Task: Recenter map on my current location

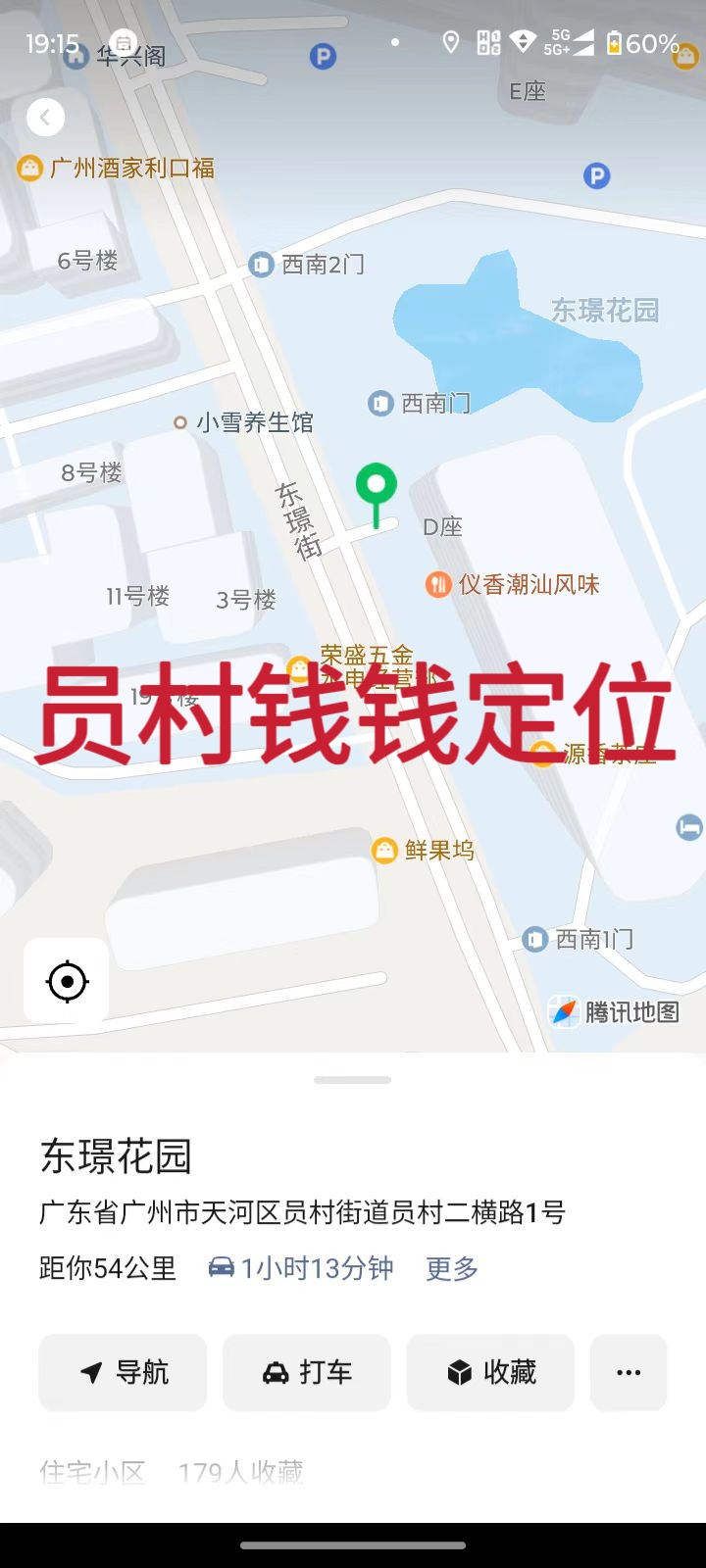Action: (67, 981)
